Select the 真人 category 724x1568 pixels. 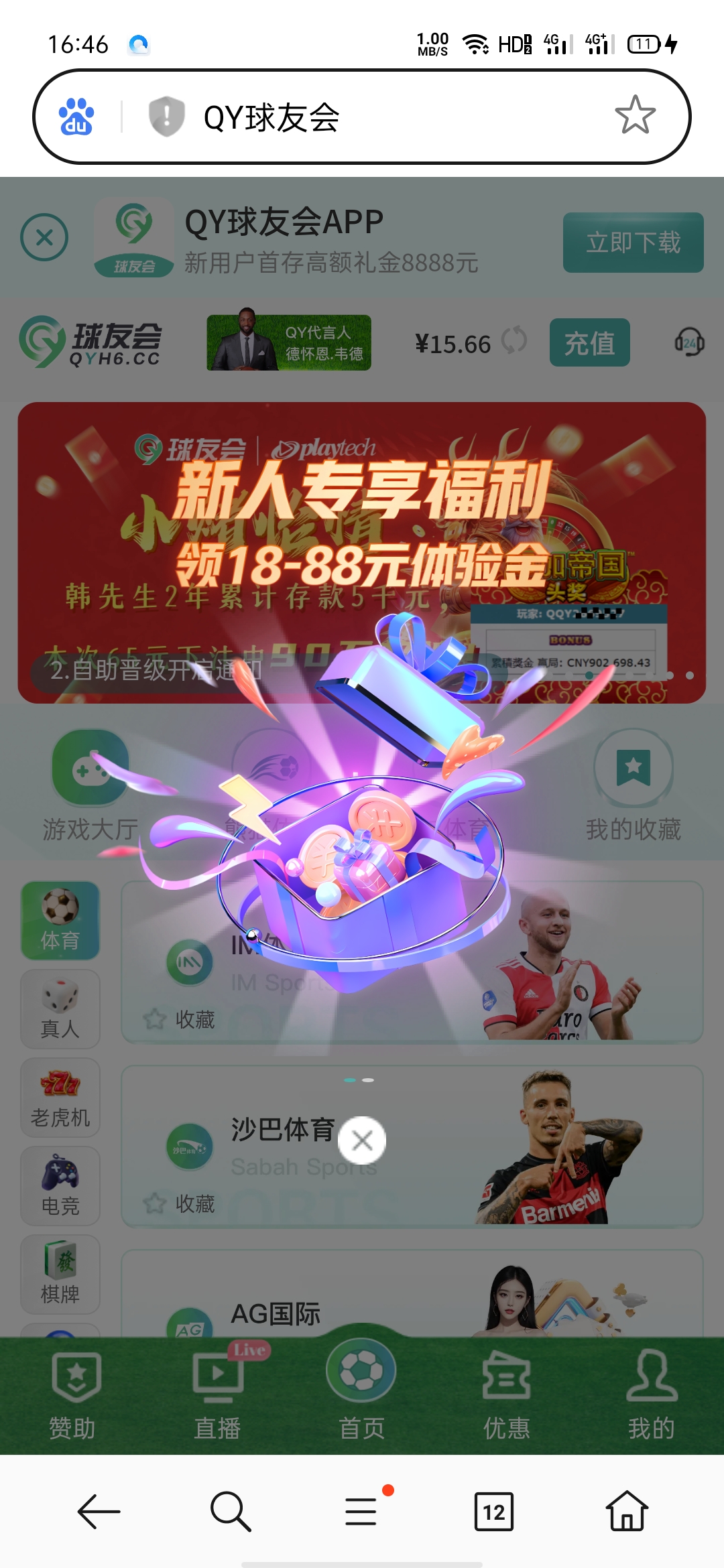point(60,1009)
